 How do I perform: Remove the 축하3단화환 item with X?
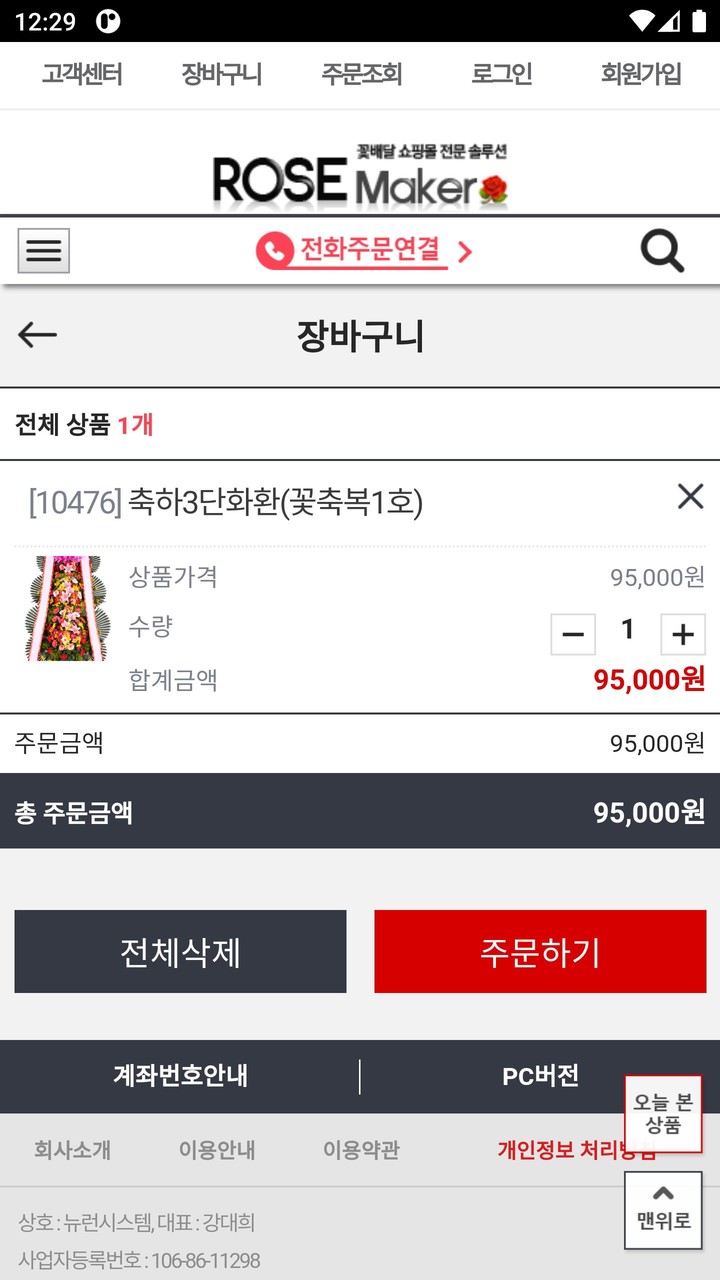tap(689, 496)
